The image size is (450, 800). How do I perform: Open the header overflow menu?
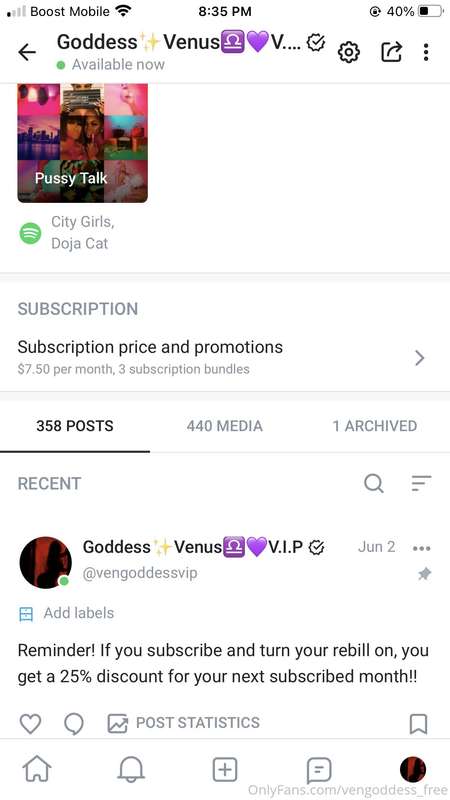click(x=426, y=52)
